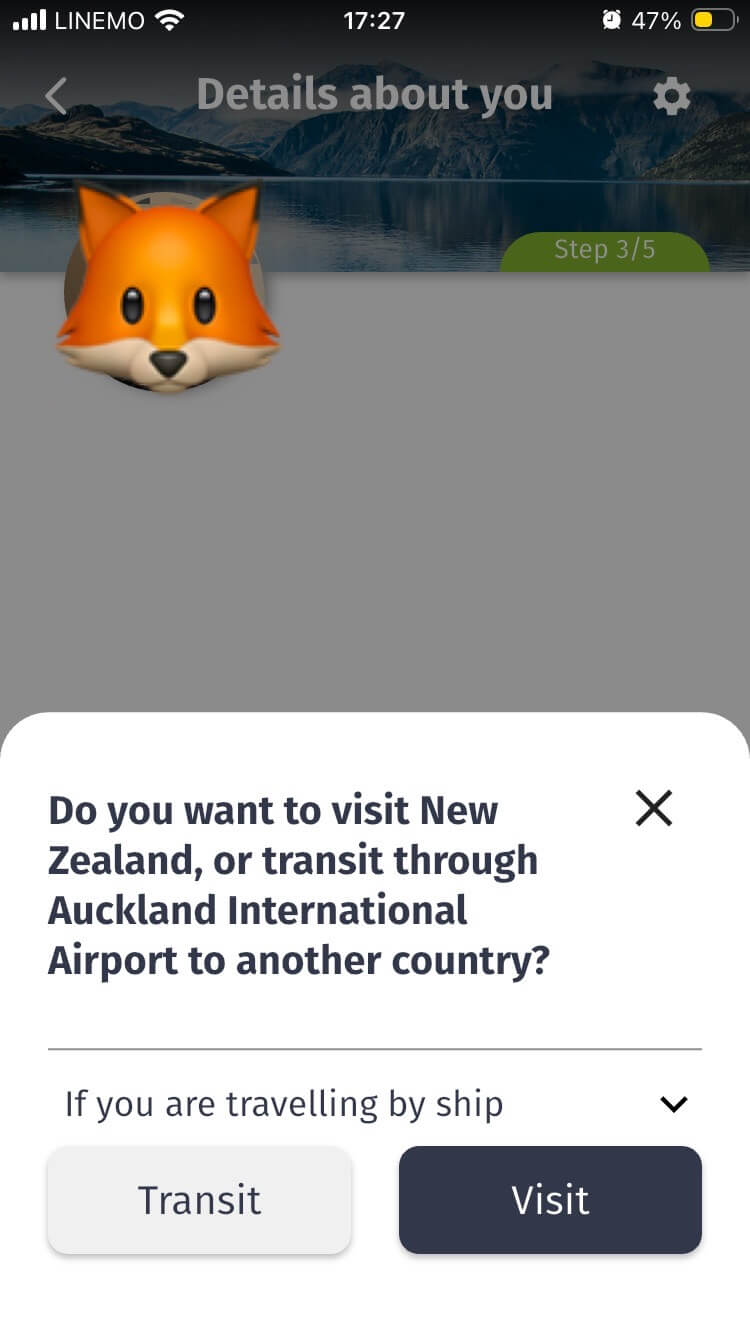
Task: Close the visit or transit dialog
Action: (654, 808)
